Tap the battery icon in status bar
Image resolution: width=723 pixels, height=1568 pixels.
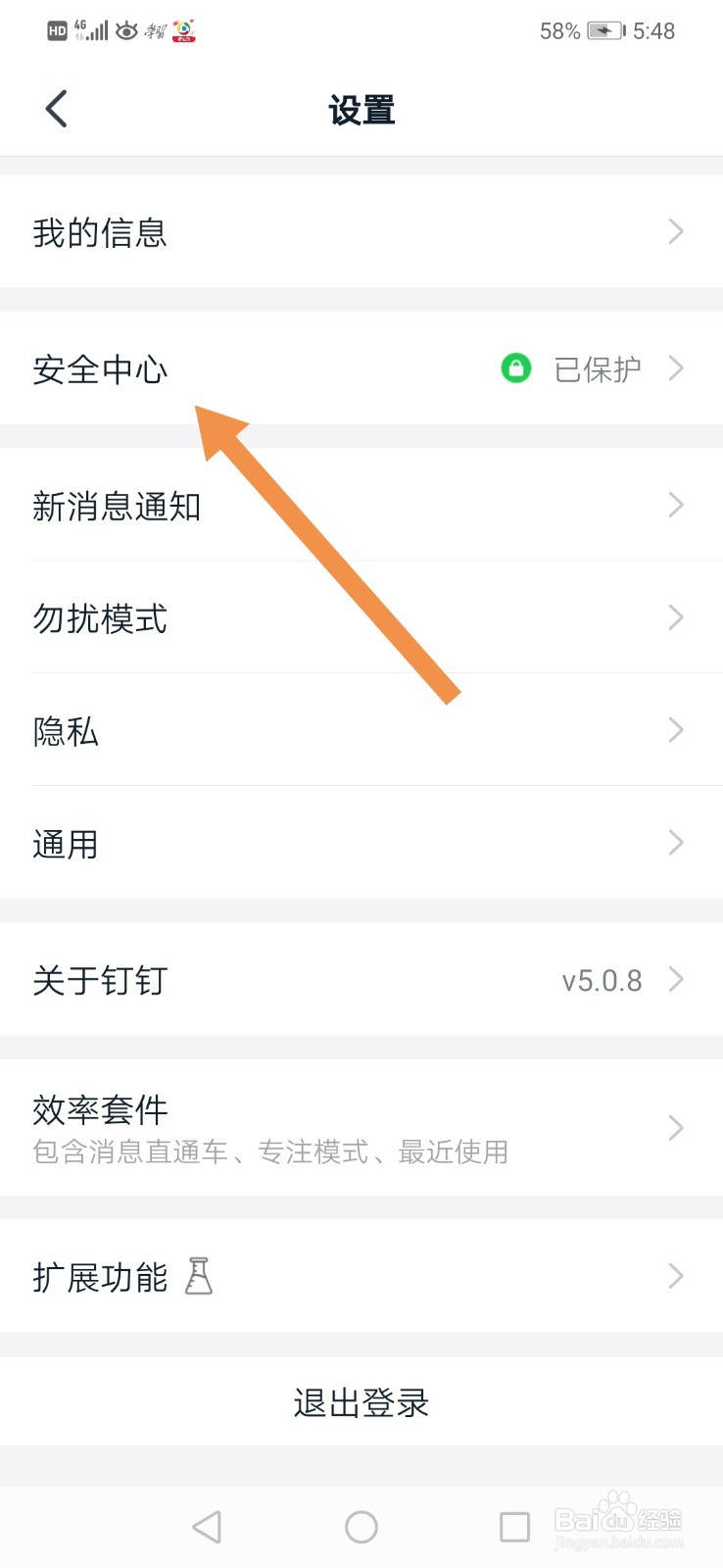(604, 30)
